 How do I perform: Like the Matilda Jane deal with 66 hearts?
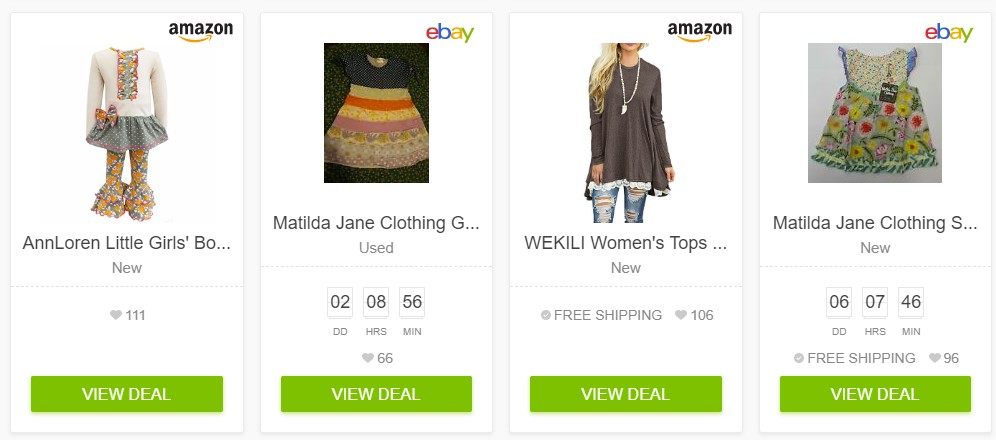367,358
